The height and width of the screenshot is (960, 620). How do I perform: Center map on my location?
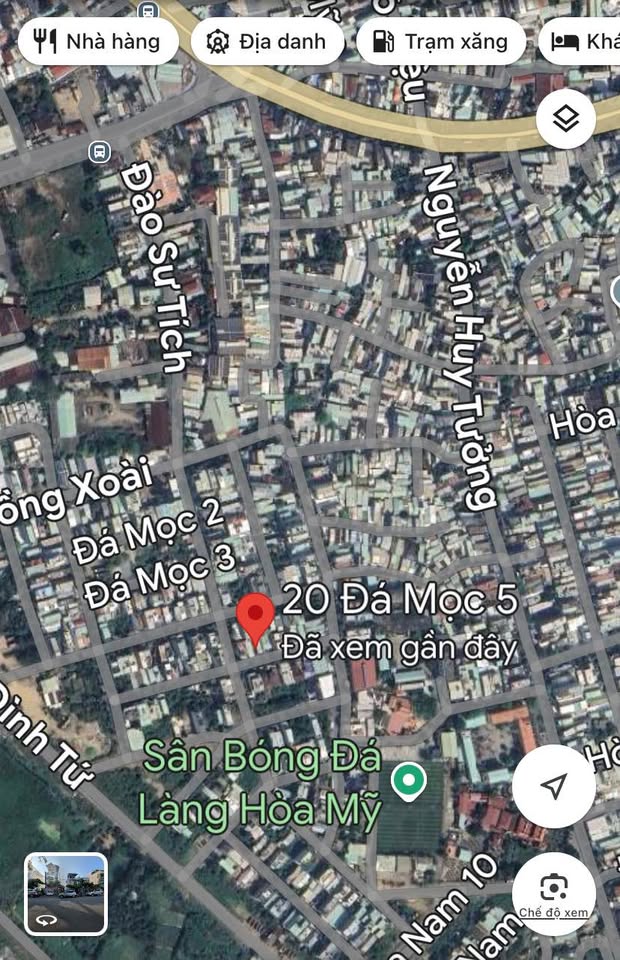click(x=554, y=786)
